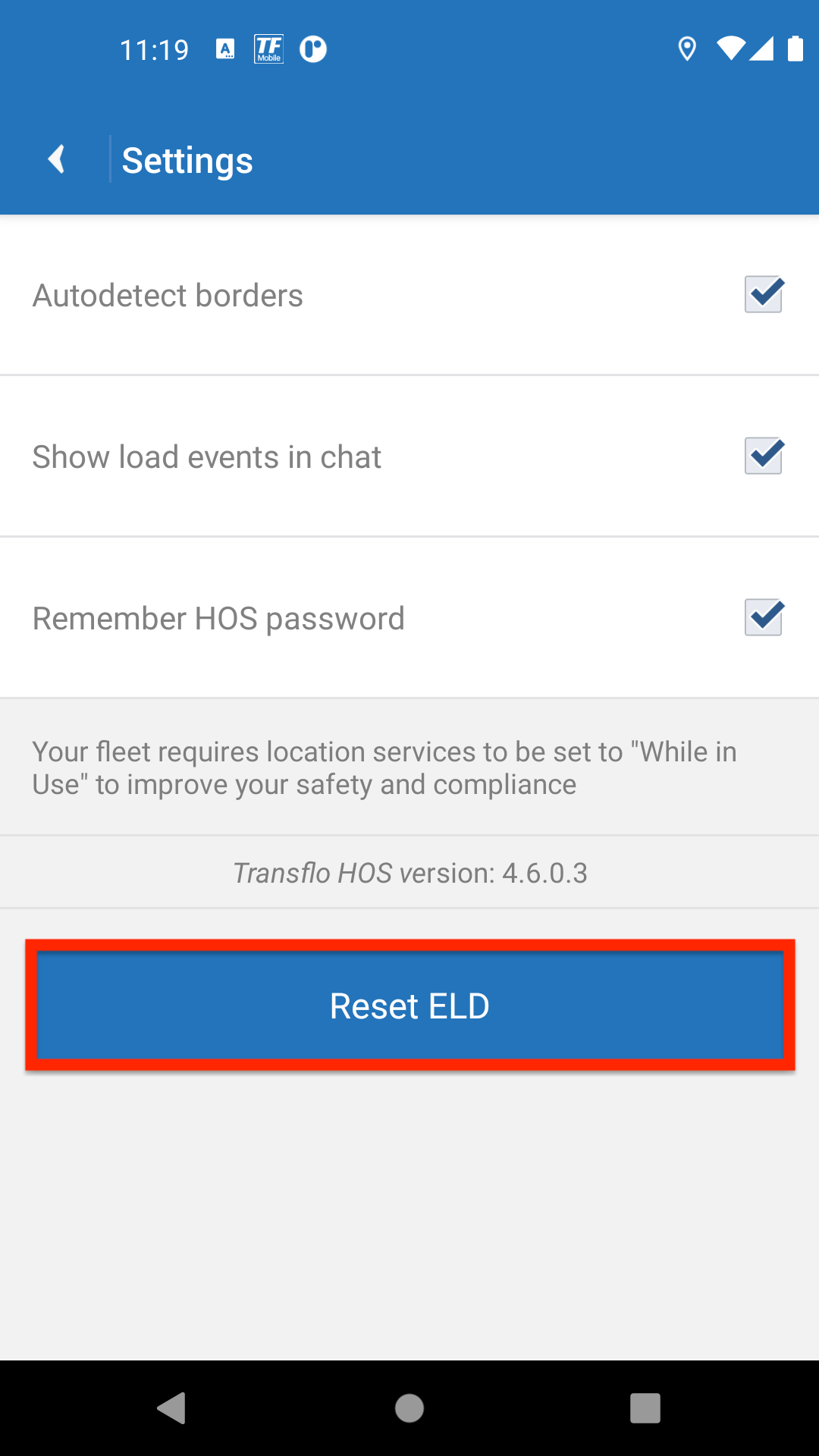Toggle Show load events in chat
The height and width of the screenshot is (1456, 819).
(763, 457)
